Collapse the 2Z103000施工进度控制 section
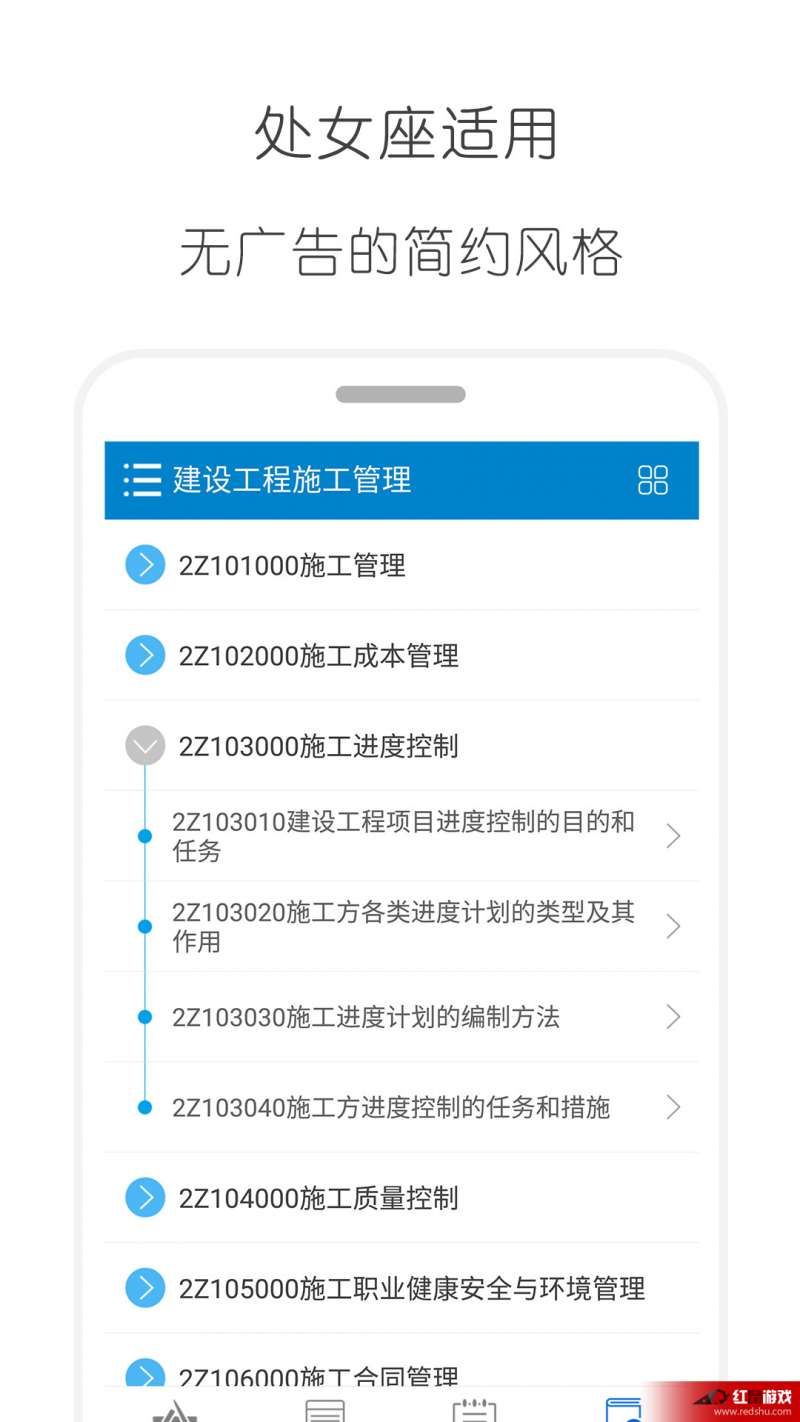800x1422 pixels. coord(144,745)
